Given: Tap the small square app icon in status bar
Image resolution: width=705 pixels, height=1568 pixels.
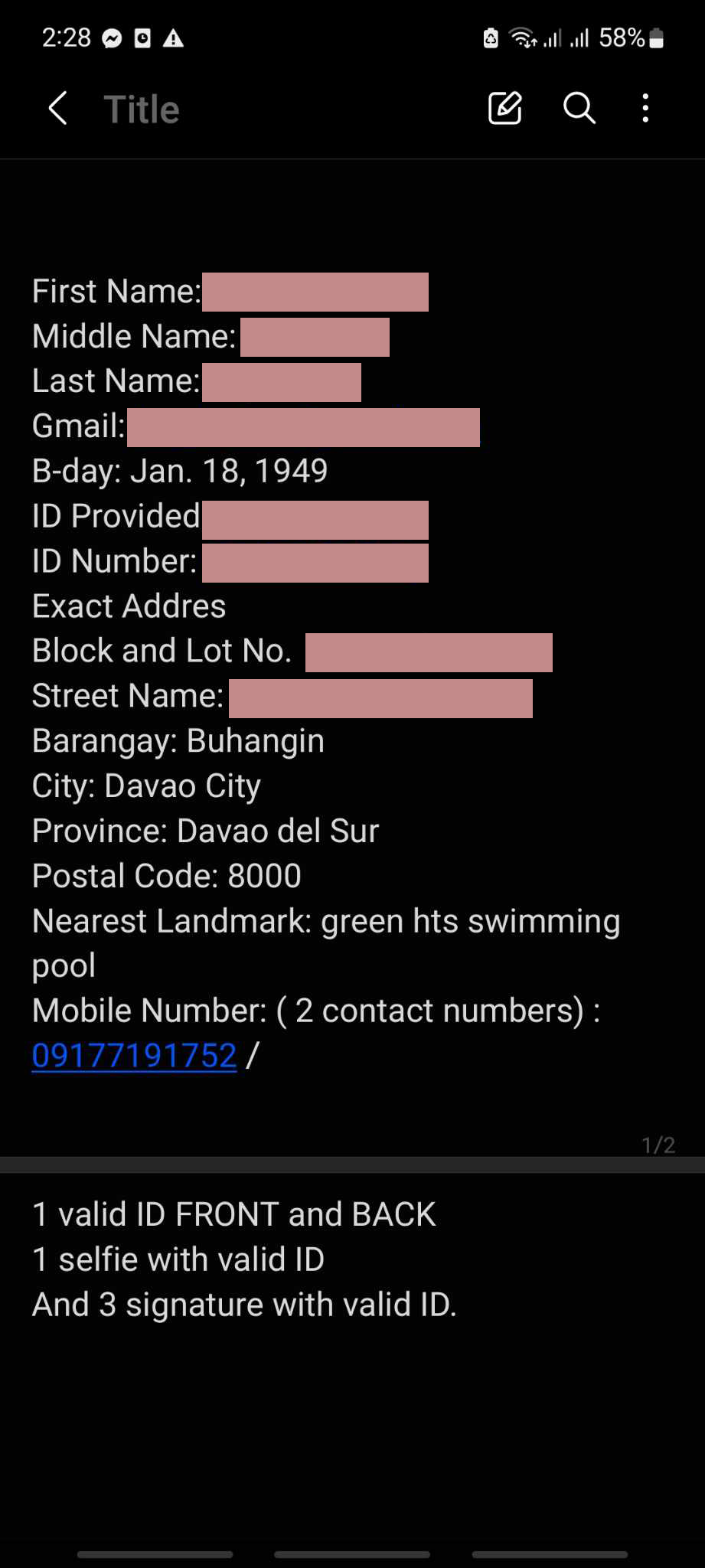Looking at the screenshot, I should click(x=142, y=38).
